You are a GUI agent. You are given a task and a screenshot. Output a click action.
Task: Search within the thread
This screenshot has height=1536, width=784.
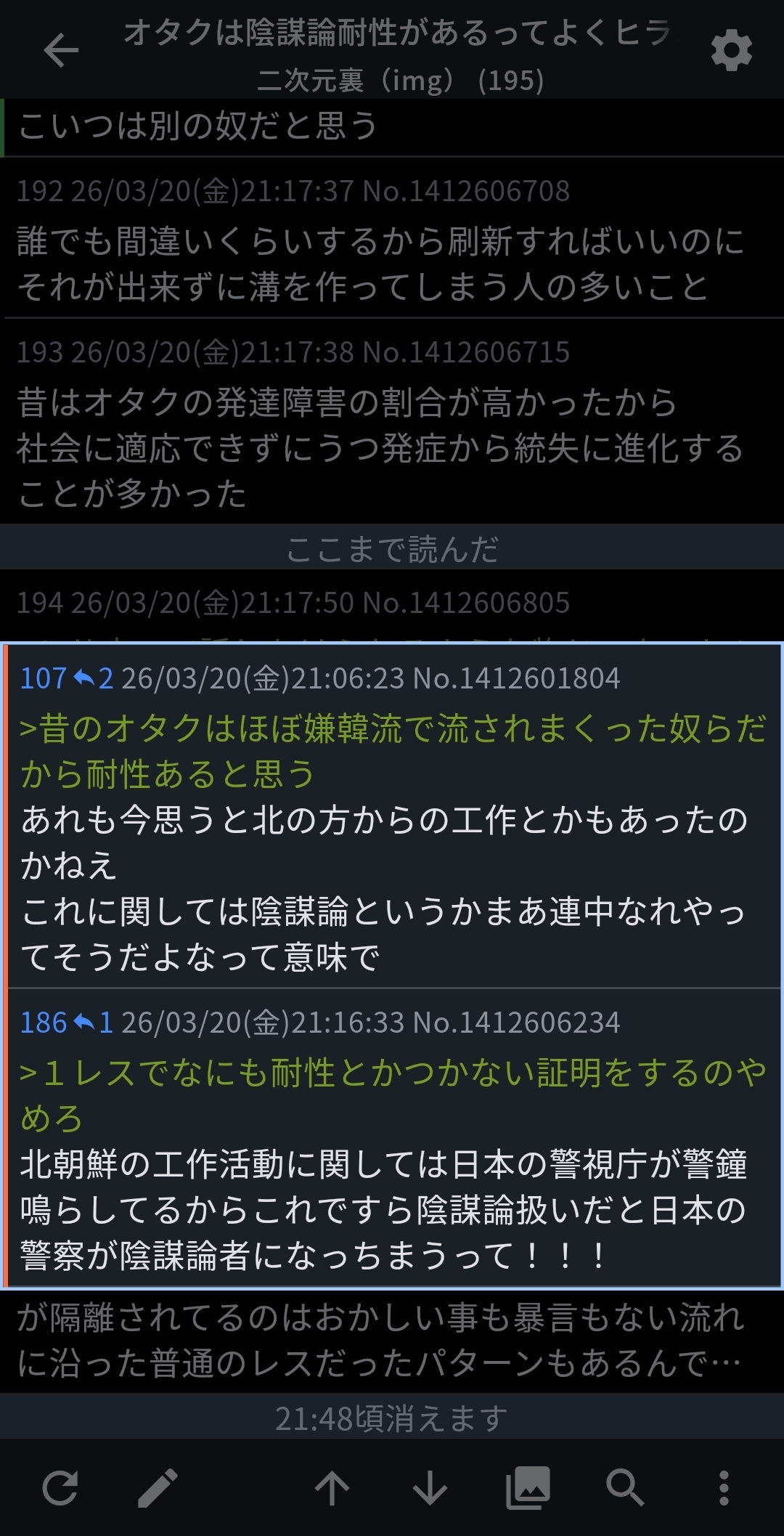coord(625,1487)
